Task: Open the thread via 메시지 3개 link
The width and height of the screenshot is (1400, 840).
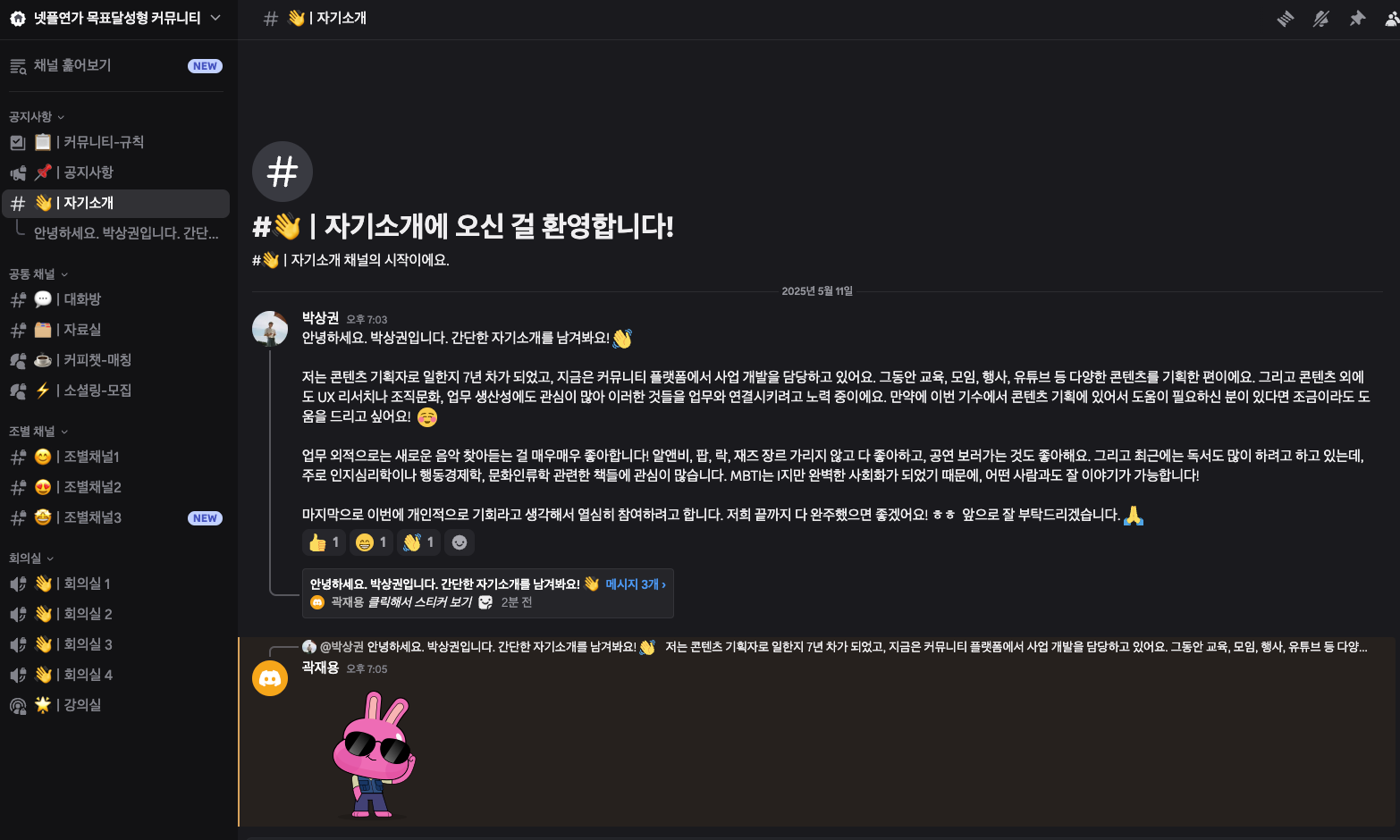Action: [635, 584]
